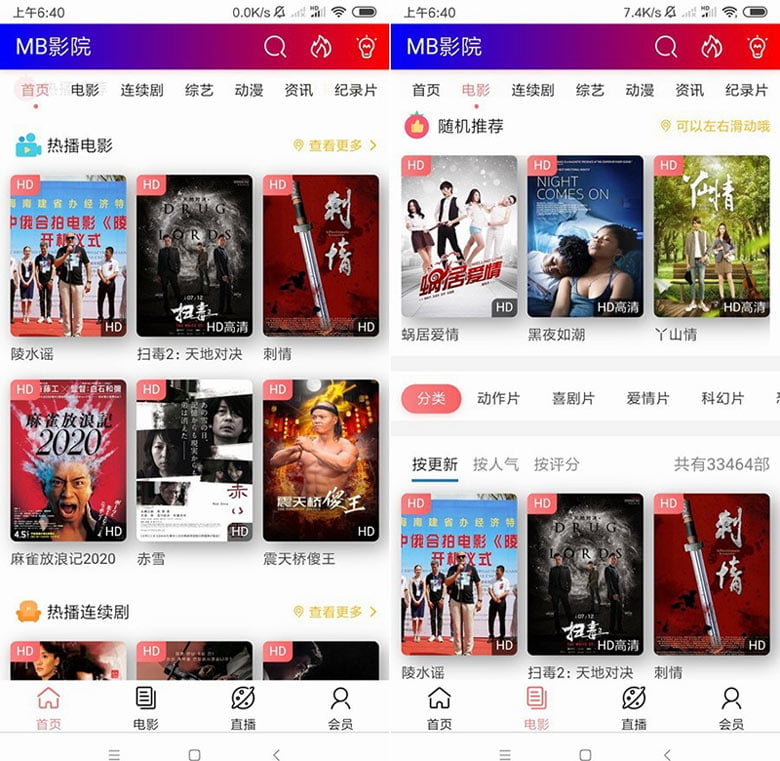Filter by 爱情片 category
Image resolution: width=780 pixels, height=761 pixels.
[x=647, y=398]
